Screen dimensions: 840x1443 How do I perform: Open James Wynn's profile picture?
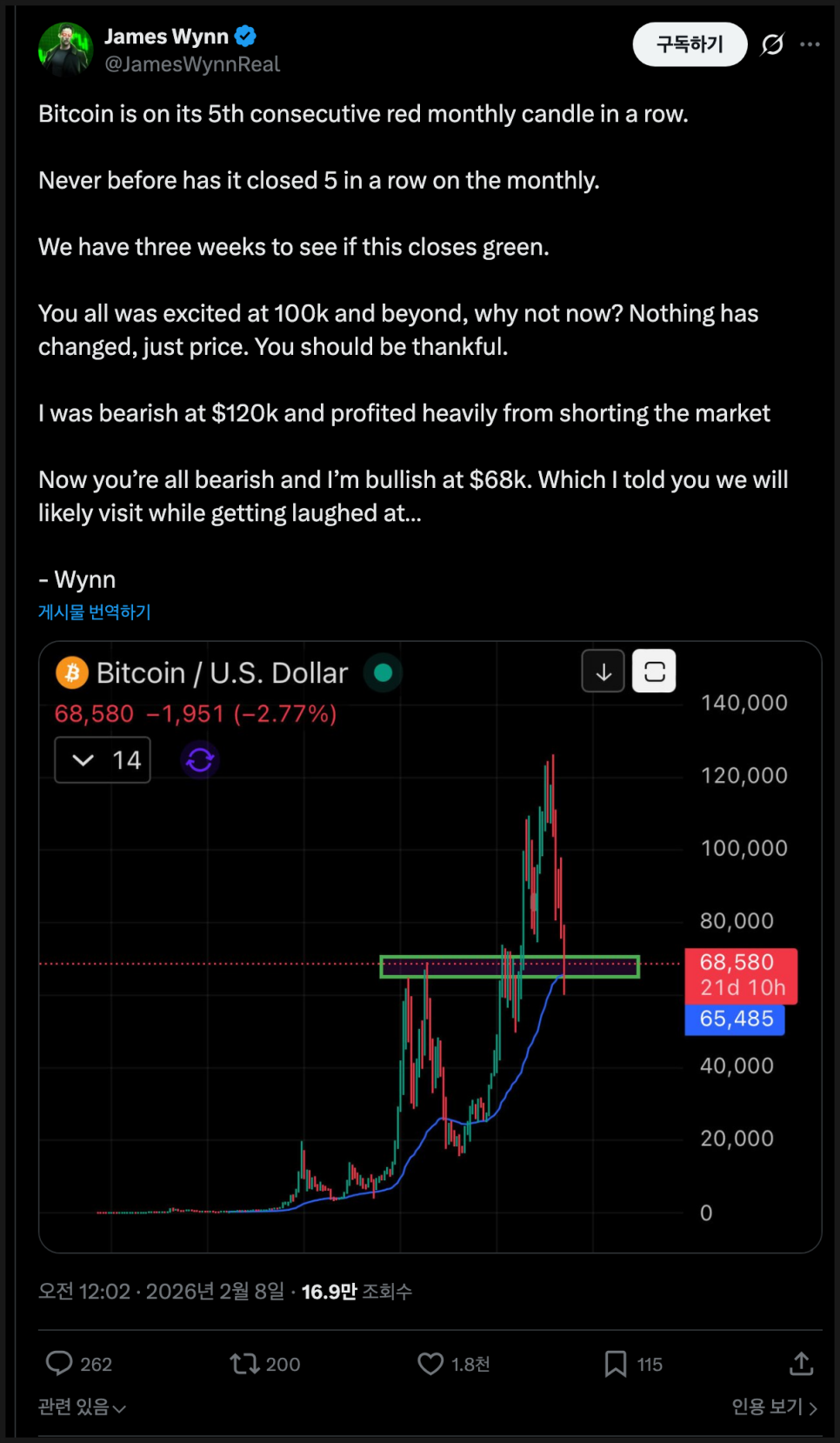point(65,50)
